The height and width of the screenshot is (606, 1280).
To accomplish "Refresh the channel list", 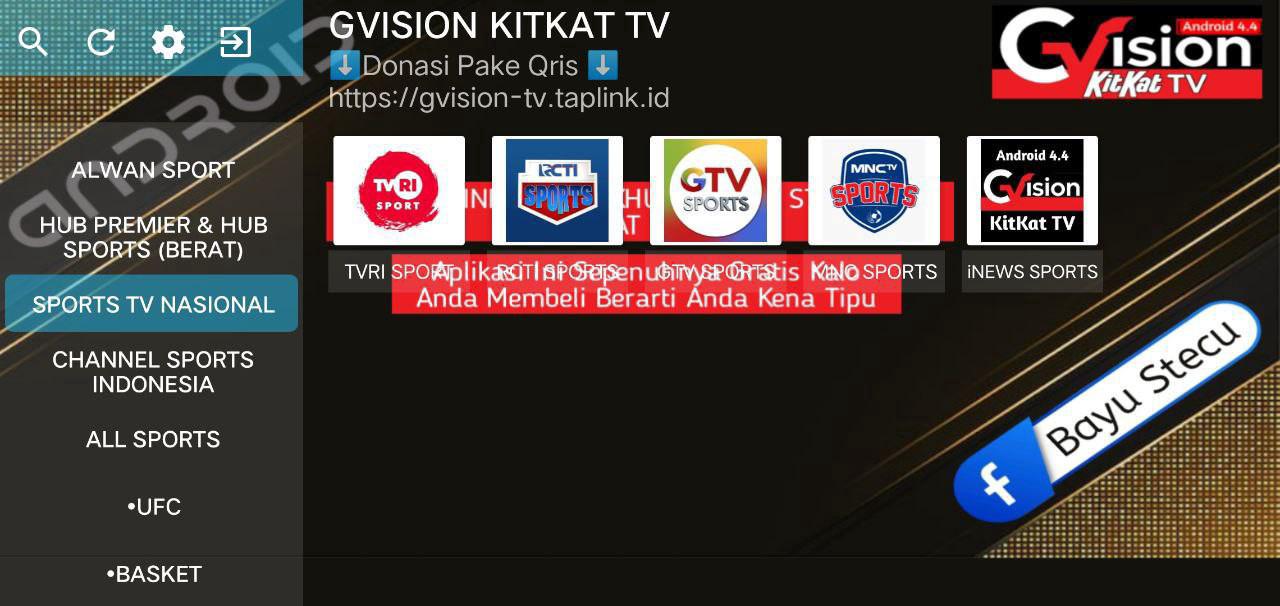I will coord(100,42).
